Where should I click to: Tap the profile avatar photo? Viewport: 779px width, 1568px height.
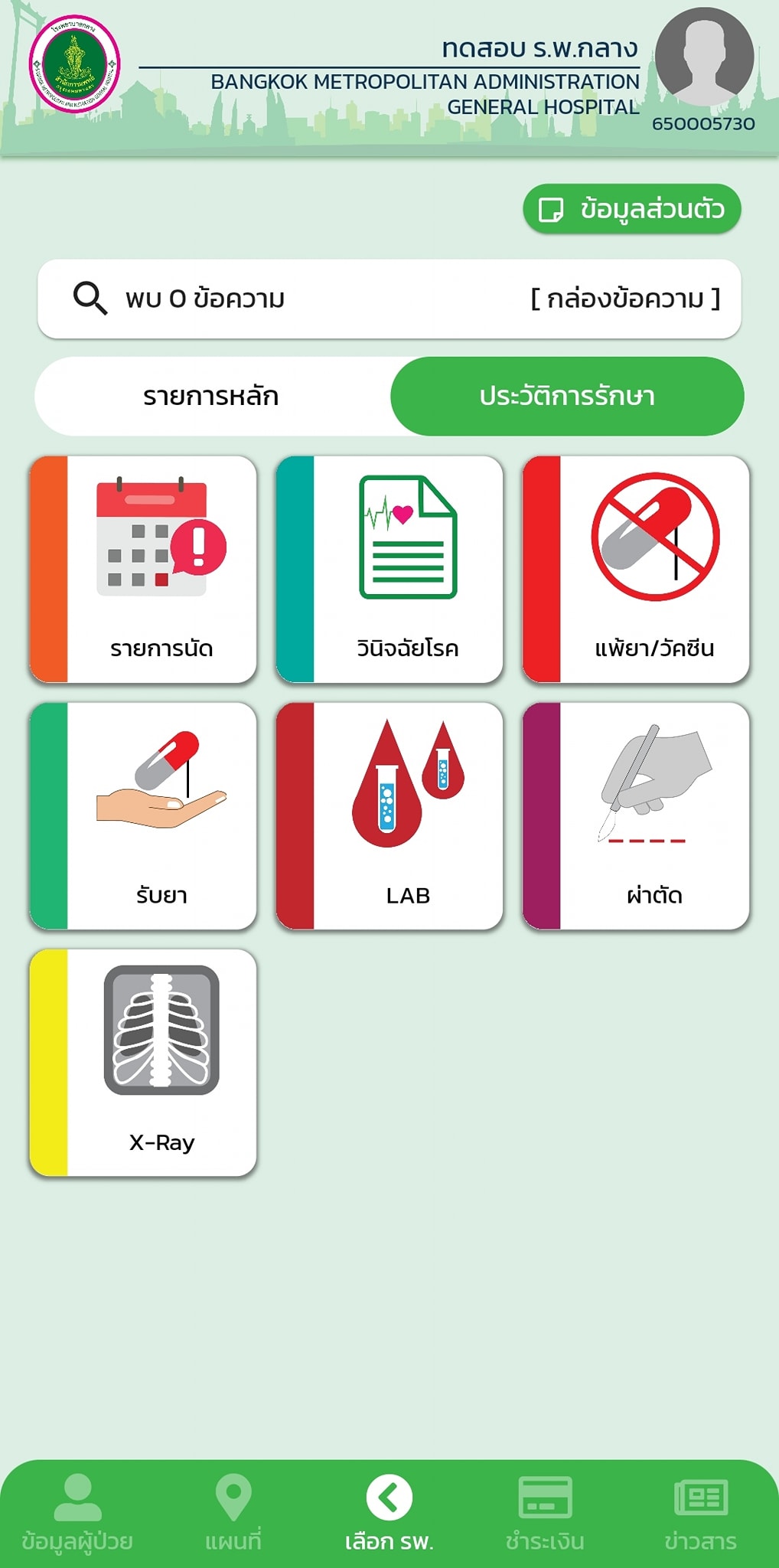(705, 57)
